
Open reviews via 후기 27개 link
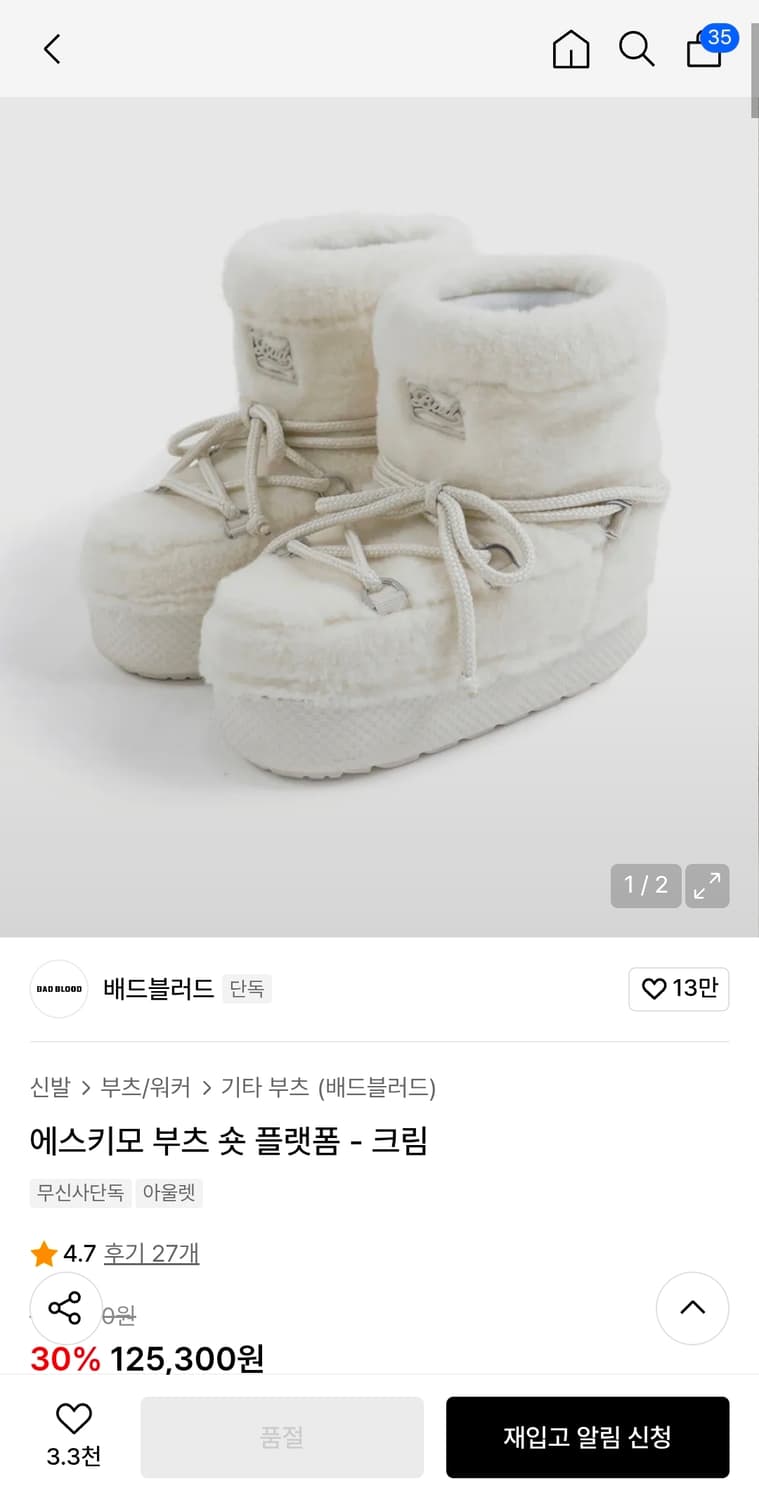(152, 1253)
